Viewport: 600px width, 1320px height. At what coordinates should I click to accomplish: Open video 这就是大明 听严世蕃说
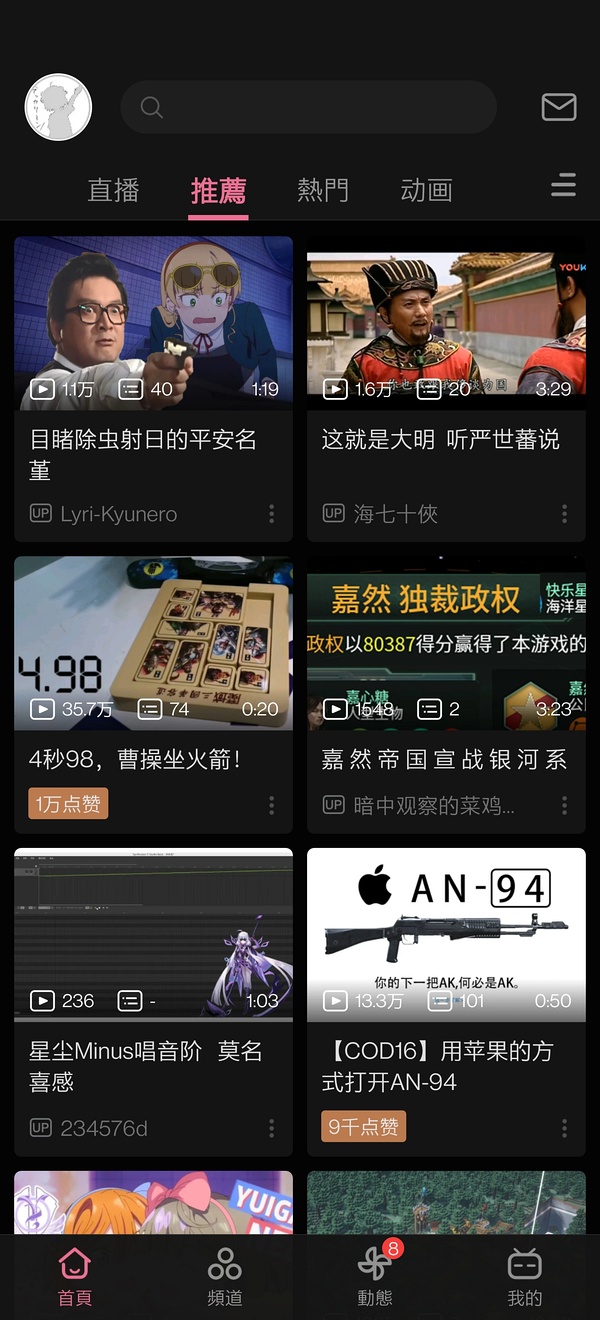point(446,323)
